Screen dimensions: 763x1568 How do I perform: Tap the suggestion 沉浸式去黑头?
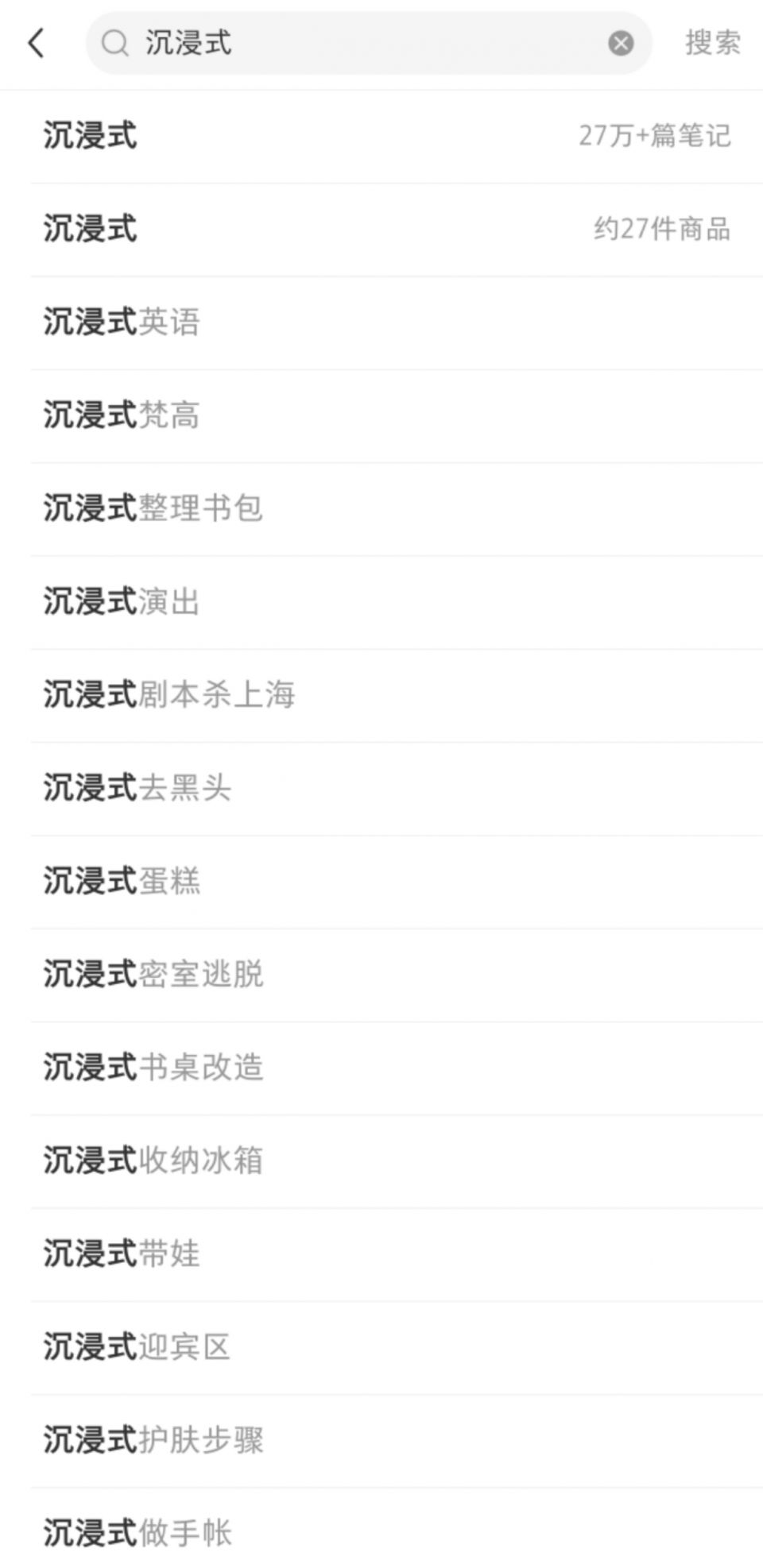click(137, 788)
